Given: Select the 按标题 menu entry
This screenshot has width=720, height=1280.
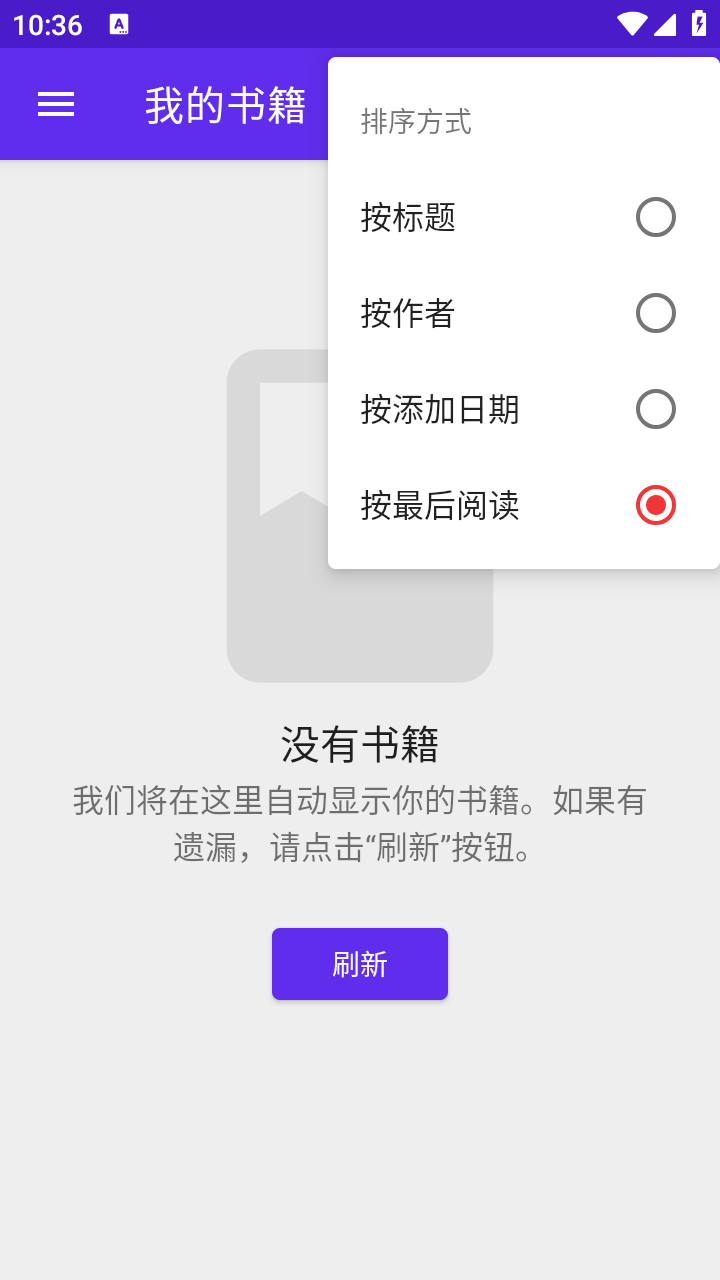Looking at the screenshot, I should pyautogui.click(x=407, y=217).
